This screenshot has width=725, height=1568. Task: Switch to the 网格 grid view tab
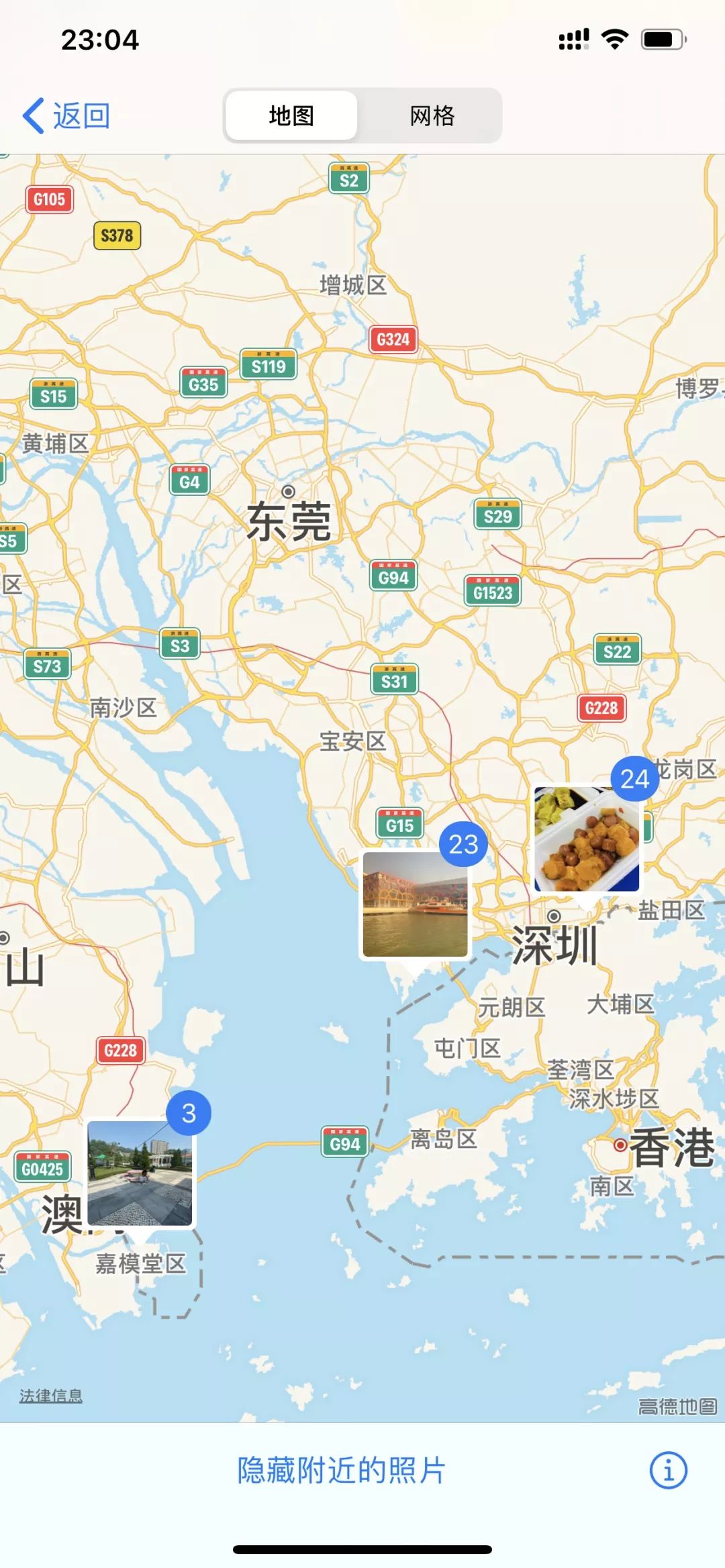[x=432, y=115]
